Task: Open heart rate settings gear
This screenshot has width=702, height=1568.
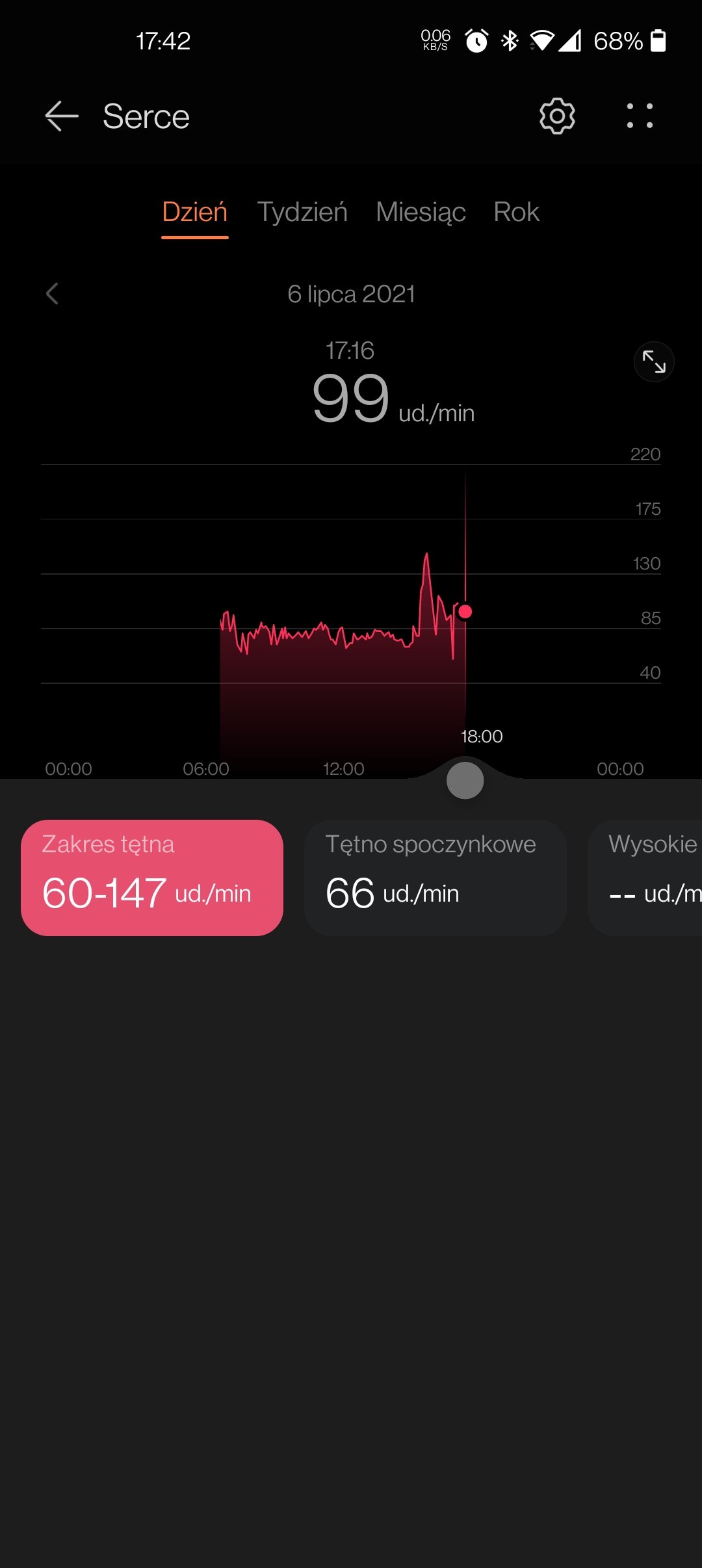Action: pos(557,116)
